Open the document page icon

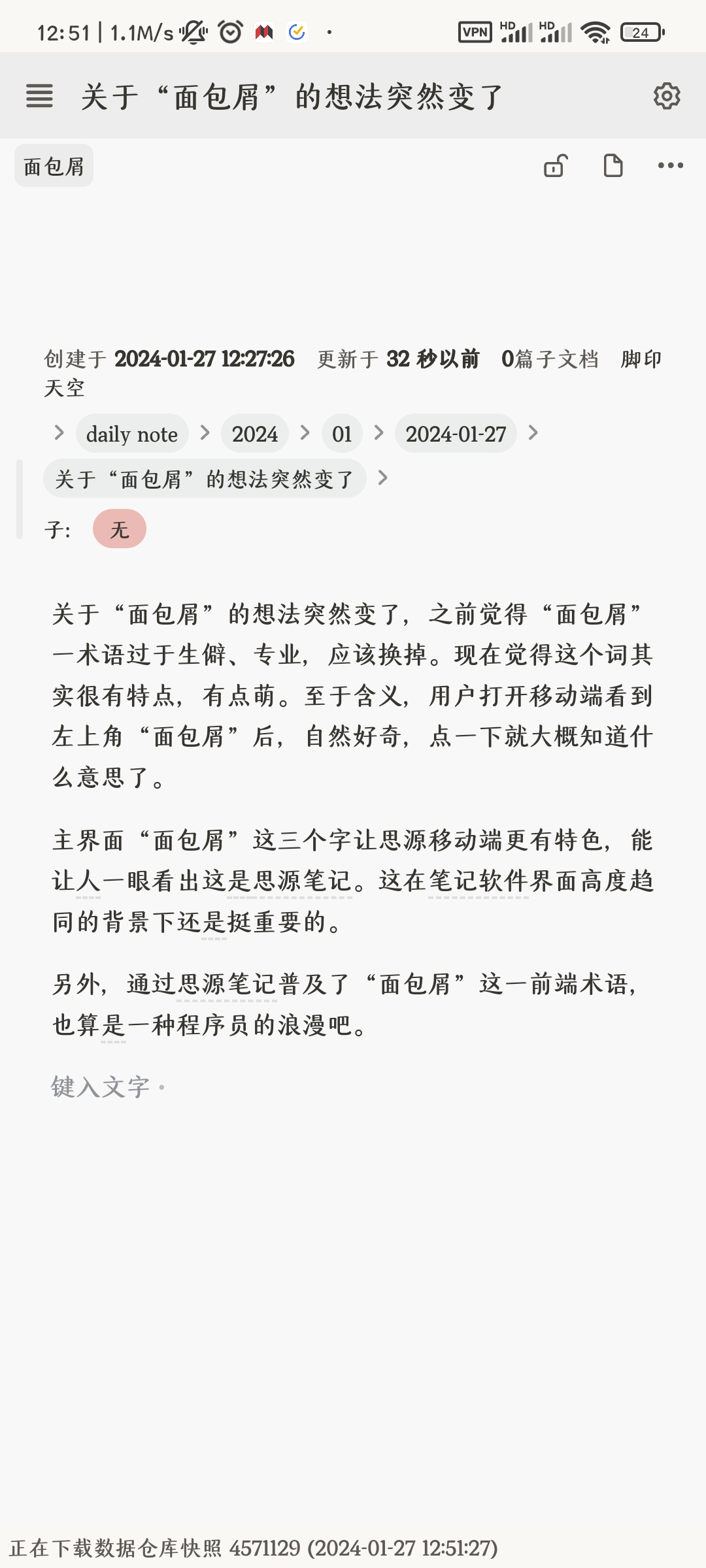pyautogui.click(x=613, y=166)
